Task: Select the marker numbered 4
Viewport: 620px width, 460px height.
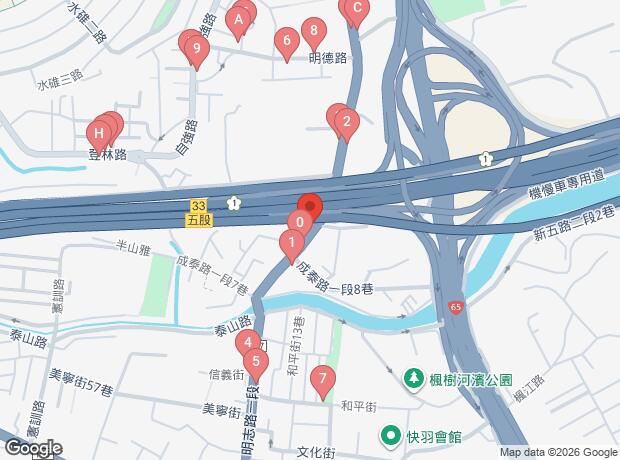Action: [247, 343]
